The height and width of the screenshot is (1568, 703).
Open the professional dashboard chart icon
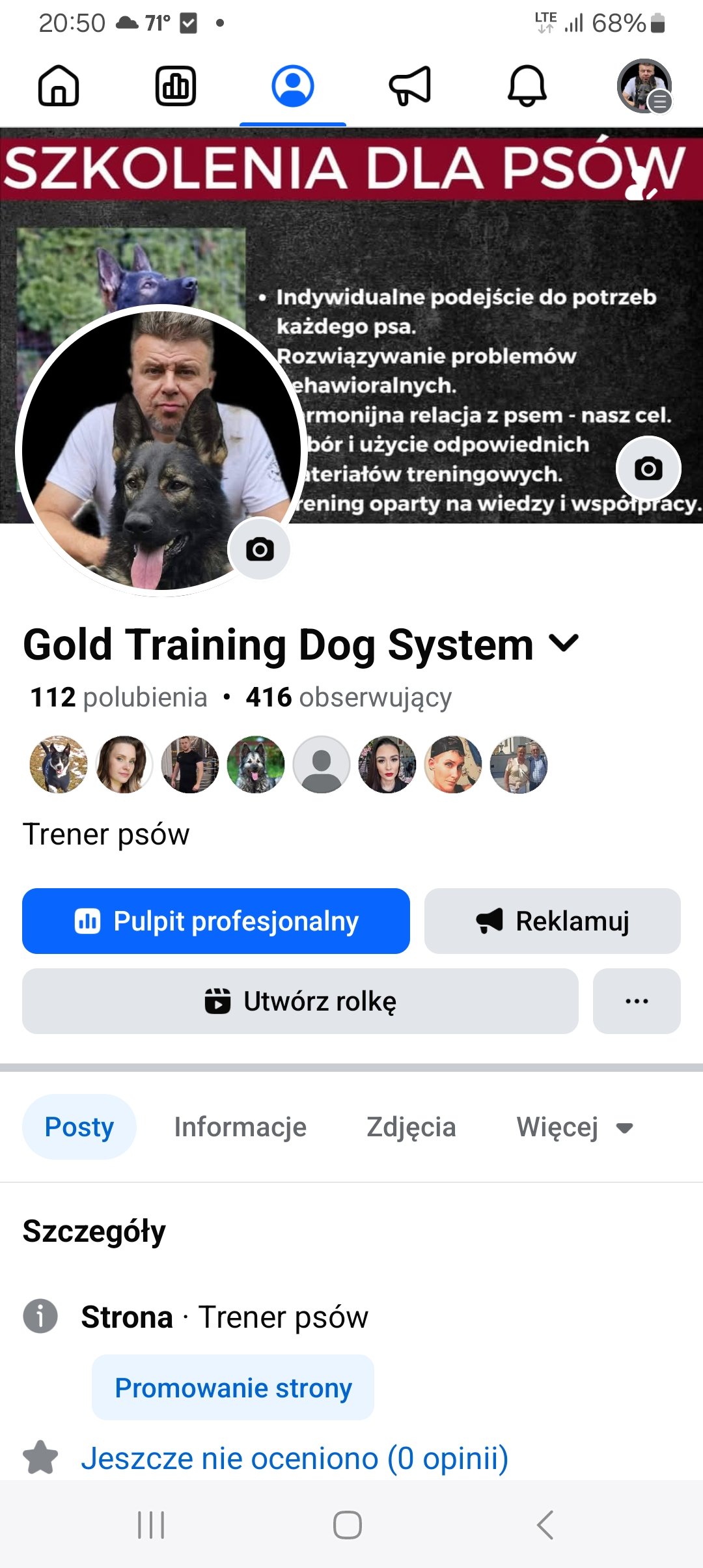[x=176, y=86]
